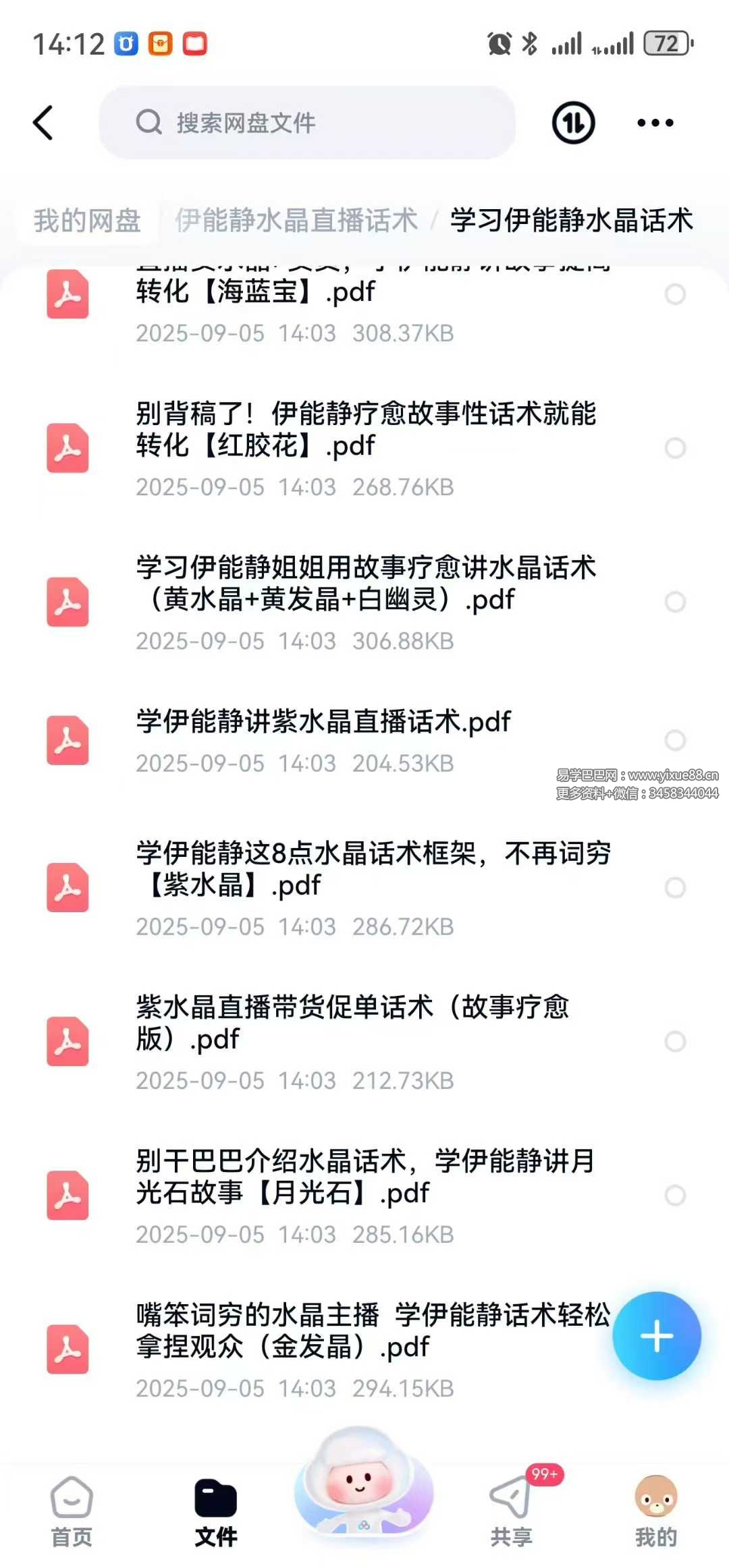Screen dimensions: 729x1568
Task: Switch to the 文件 tab
Action: point(216,1511)
